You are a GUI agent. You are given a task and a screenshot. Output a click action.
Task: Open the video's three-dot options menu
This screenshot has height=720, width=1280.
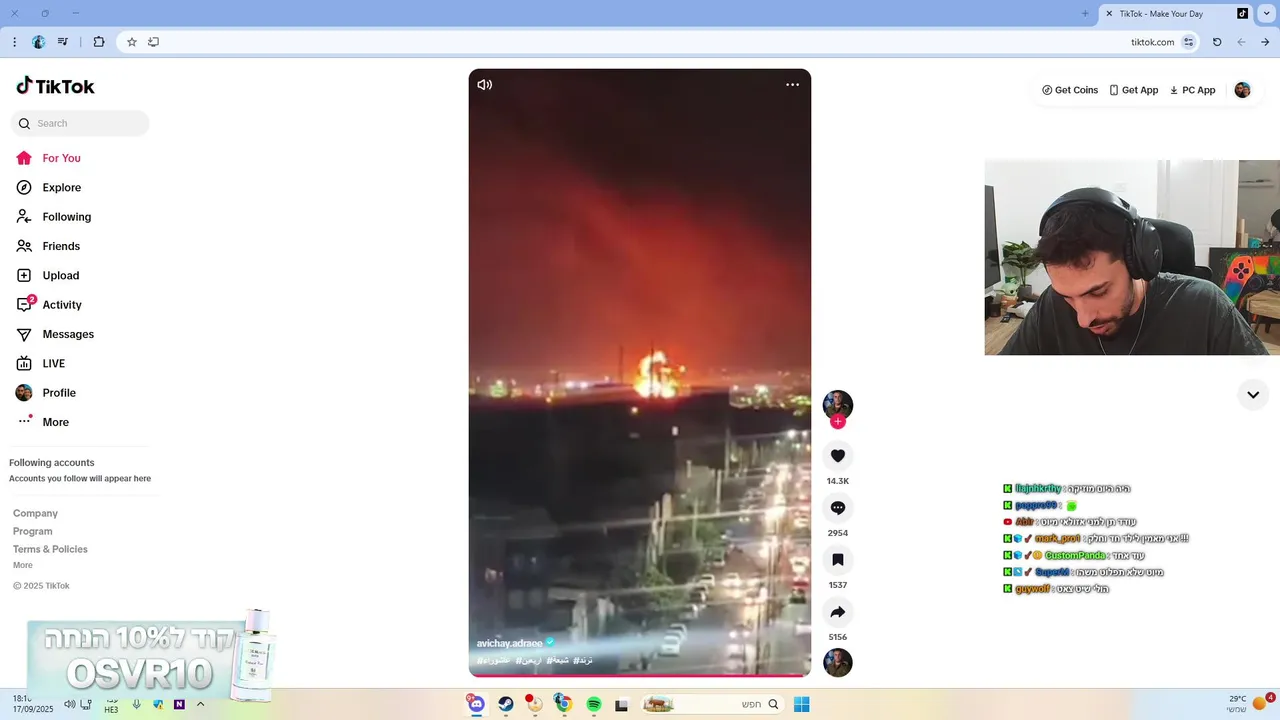792,85
